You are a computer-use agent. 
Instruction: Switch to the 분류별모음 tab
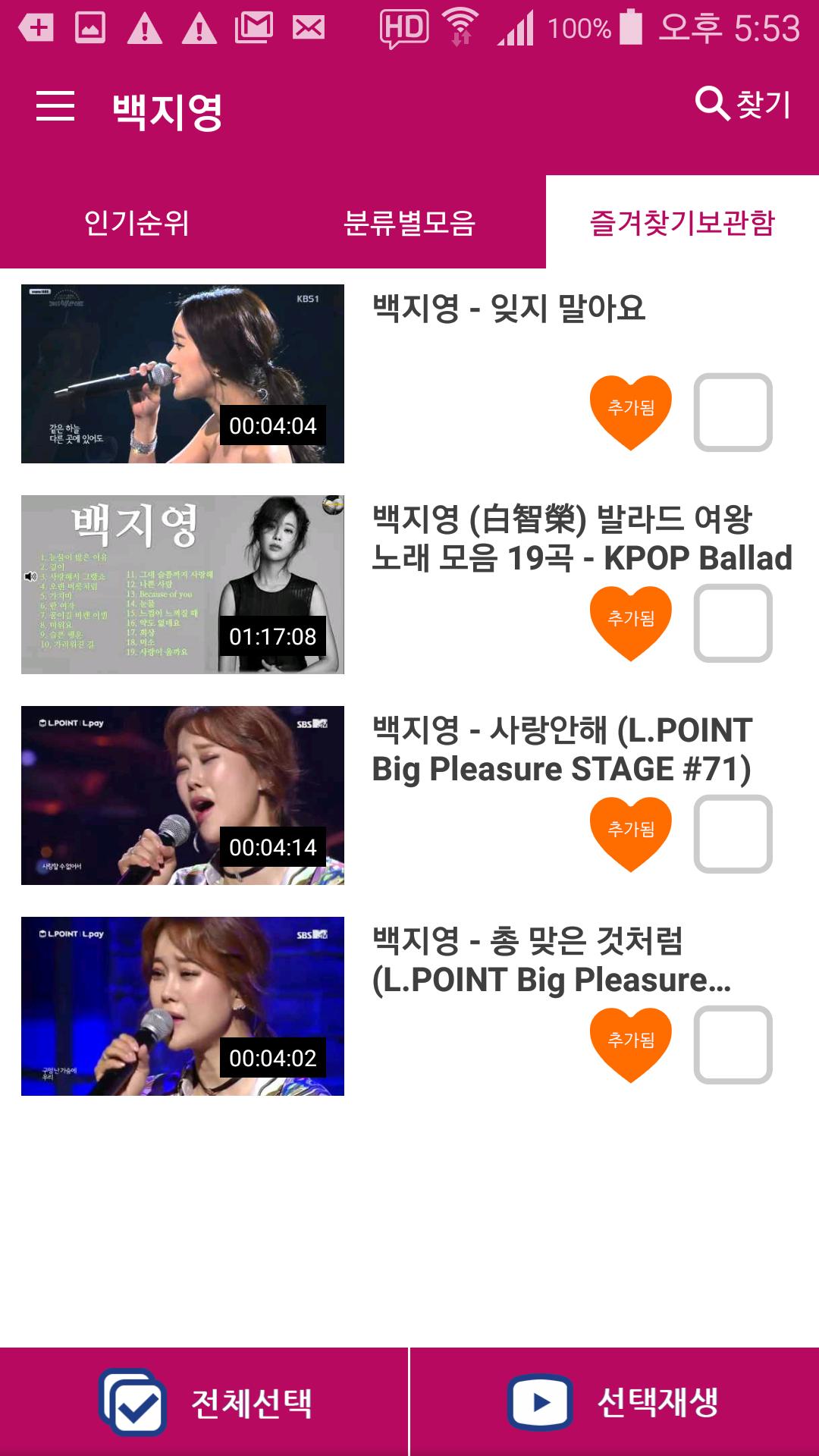pos(409,223)
